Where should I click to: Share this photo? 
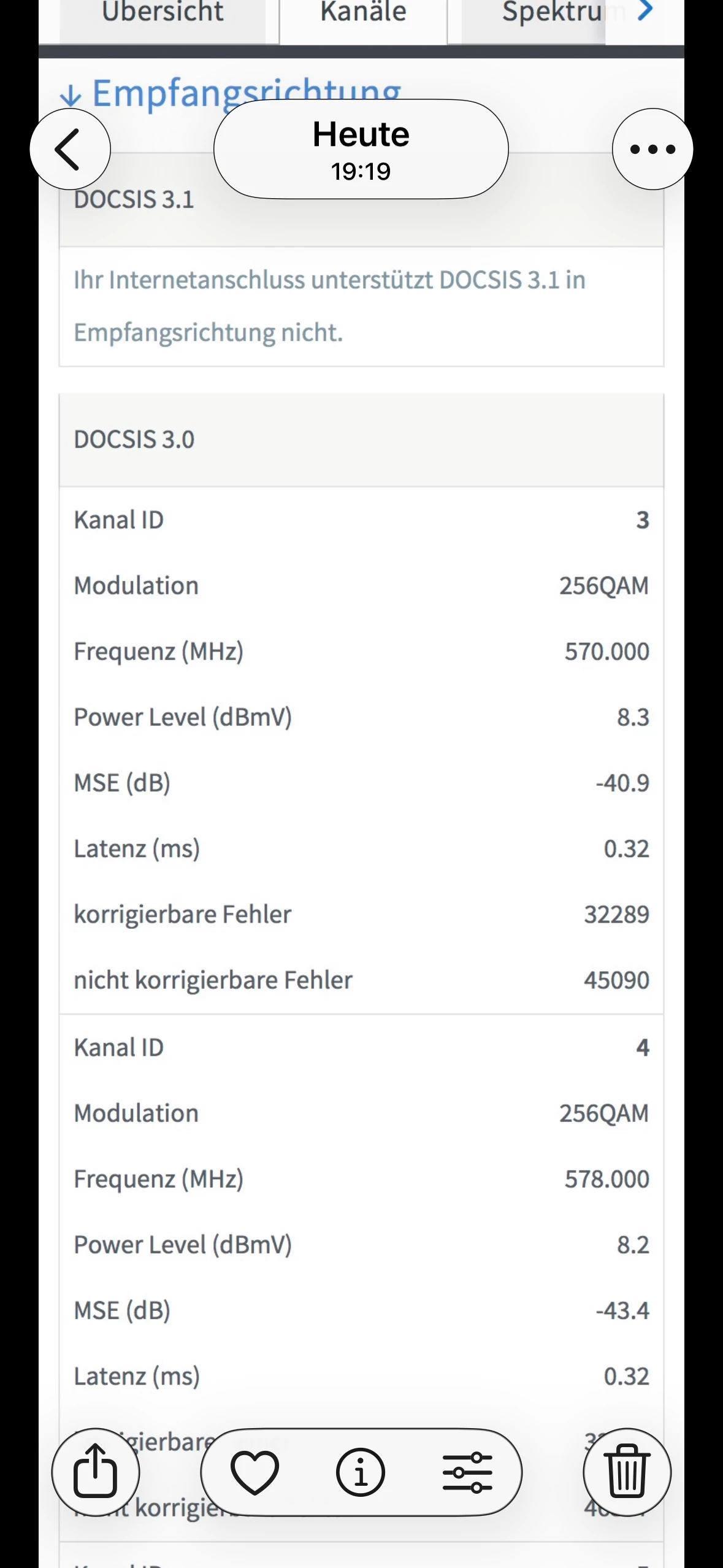[x=96, y=1472]
